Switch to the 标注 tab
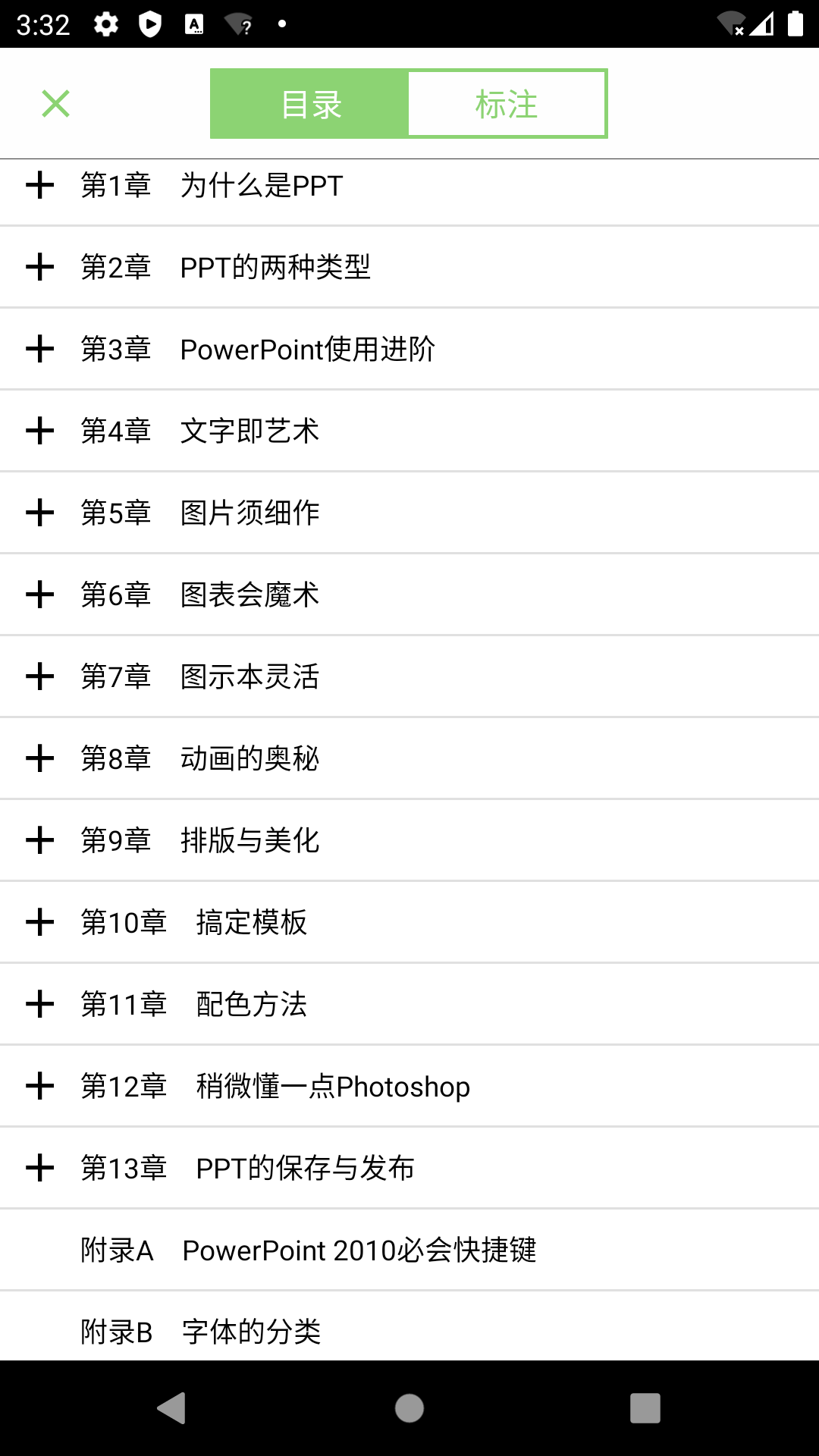Image resolution: width=819 pixels, height=1456 pixels. pos(507,104)
